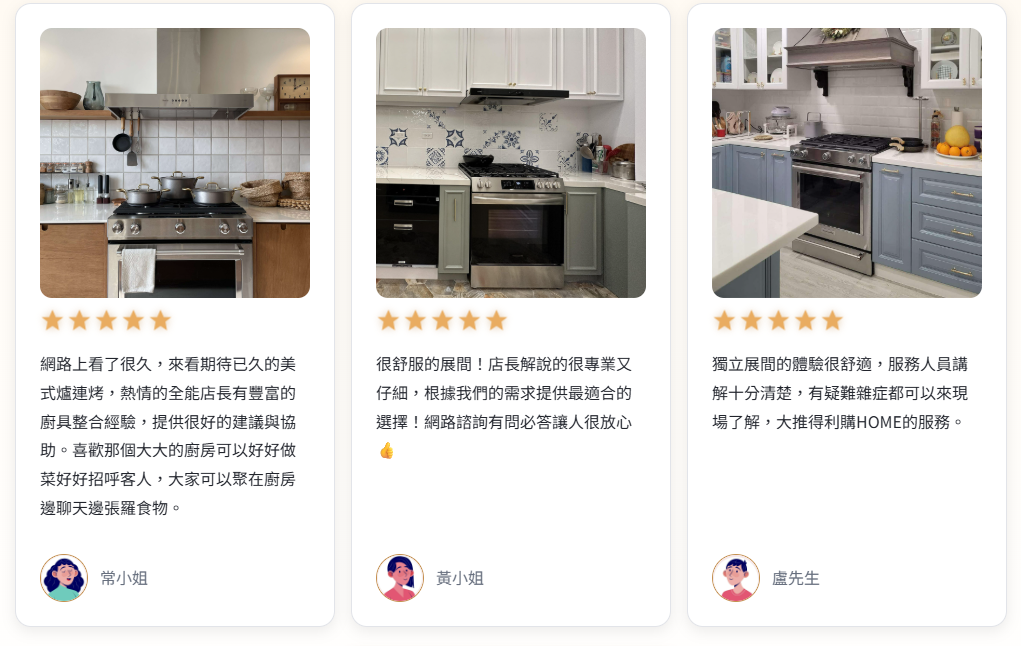Screen dimensions: 1021x646
Task: Open the kitchen photo in 常小姐's review
Action: pyautogui.click(x=175, y=163)
